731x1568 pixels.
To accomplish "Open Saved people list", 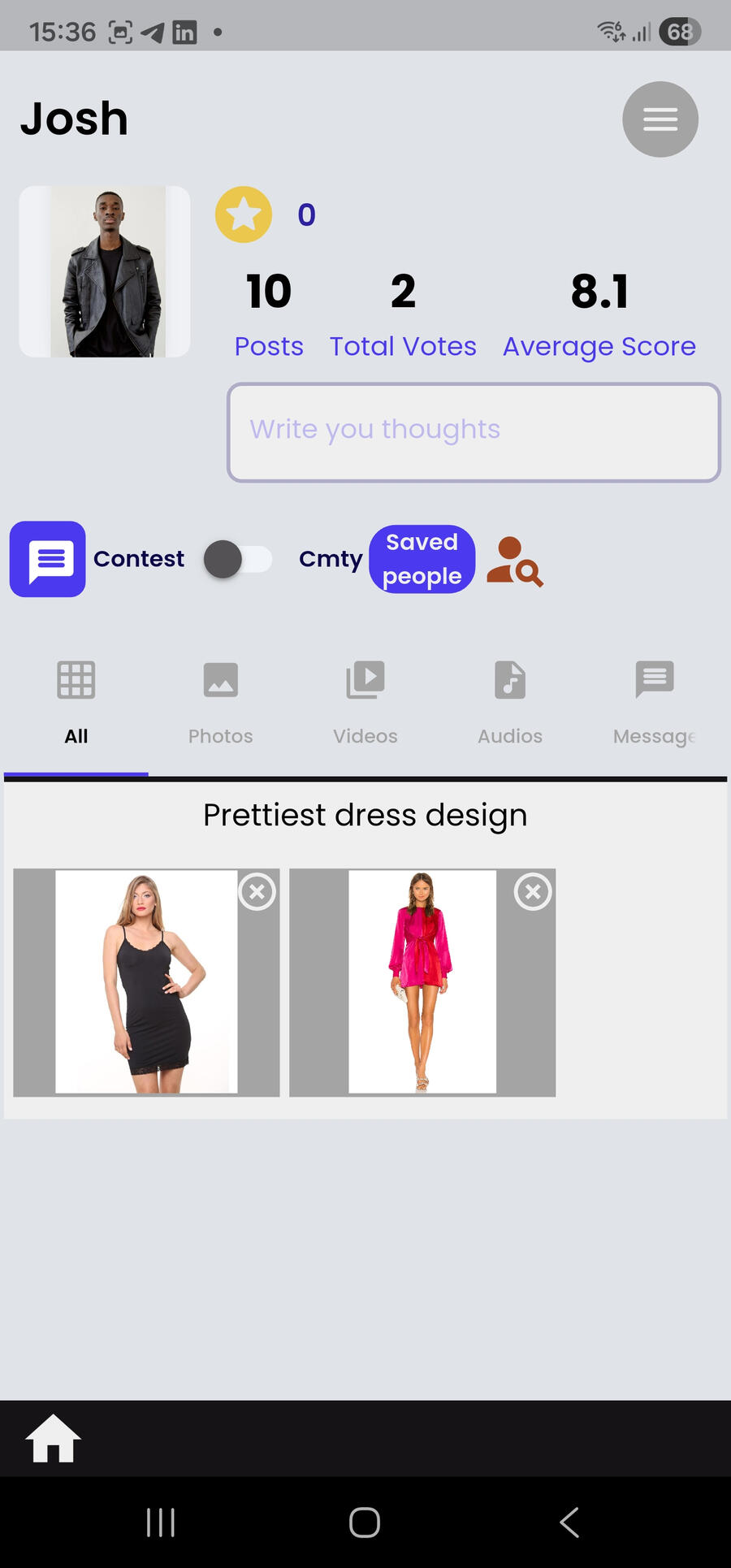I will tap(422, 559).
